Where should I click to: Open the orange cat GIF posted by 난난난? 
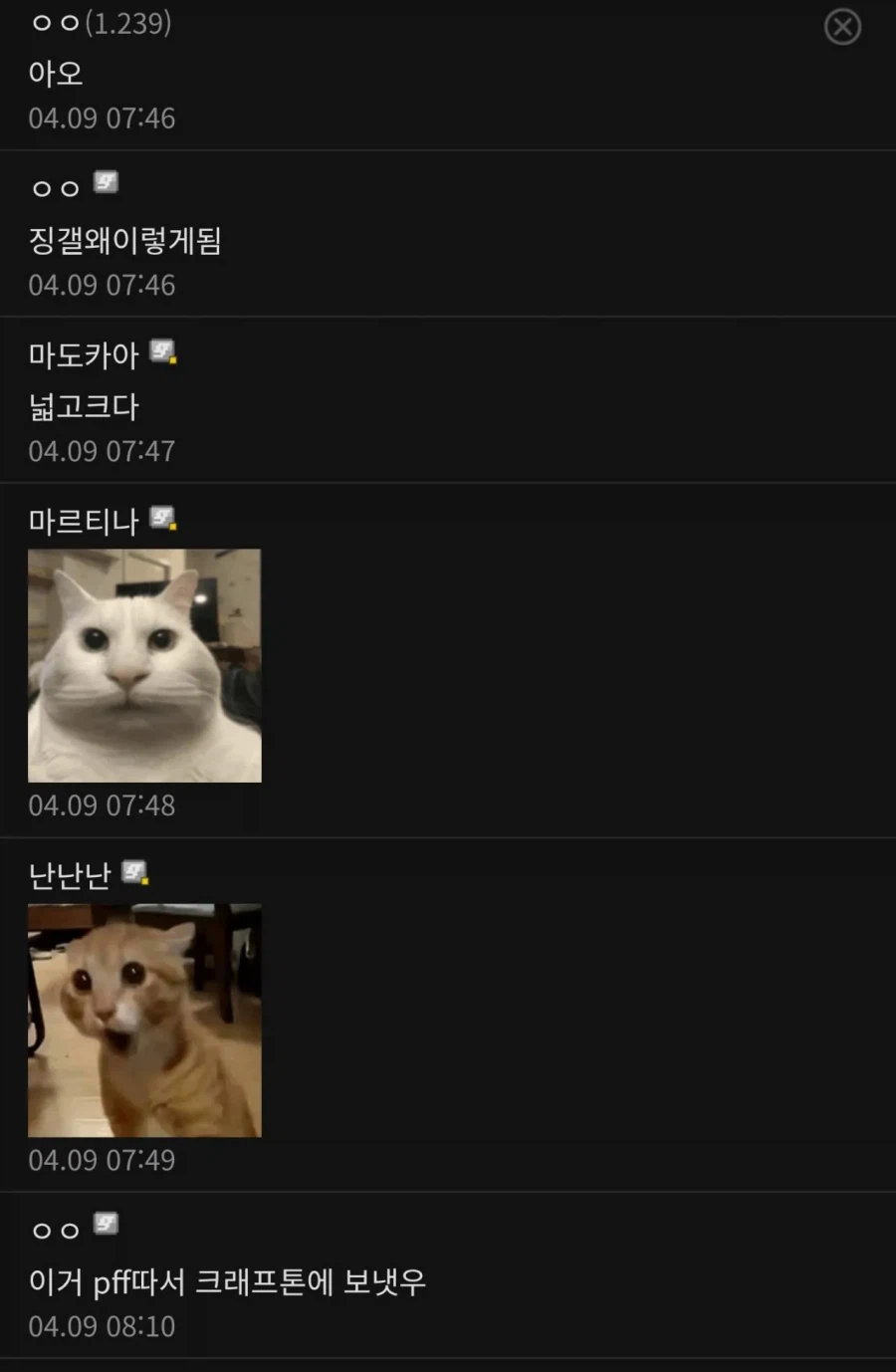coord(143,1019)
